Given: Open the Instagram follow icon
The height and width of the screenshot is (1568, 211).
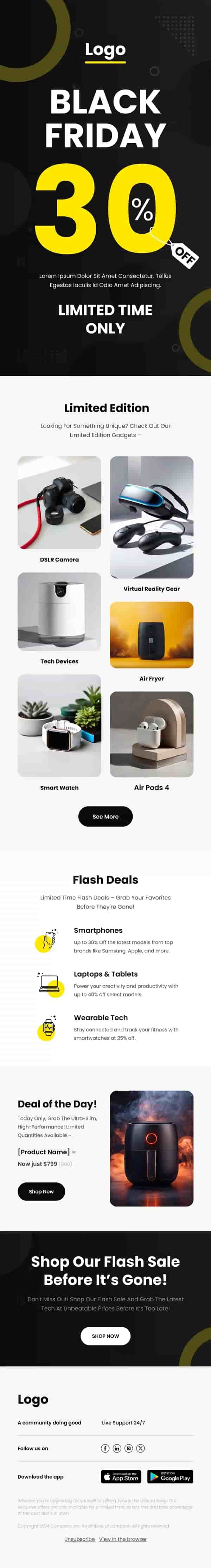Looking at the screenshot, I should (129, 1448).
